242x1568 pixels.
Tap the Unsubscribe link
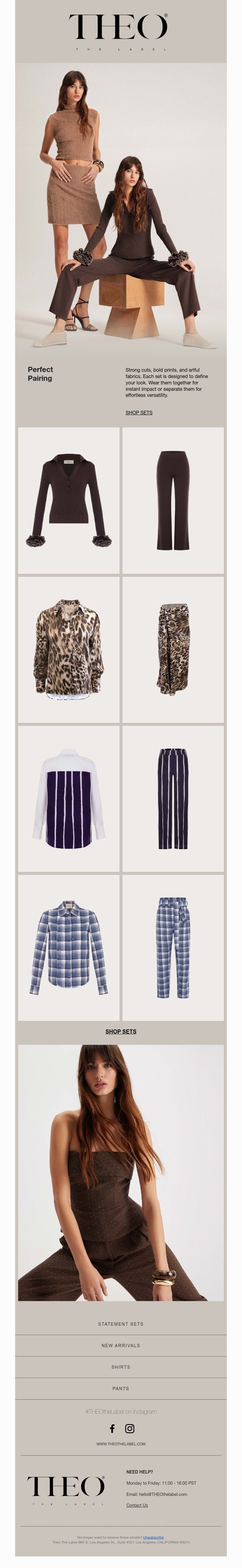pyautogui.click(x=153, y=1538)
